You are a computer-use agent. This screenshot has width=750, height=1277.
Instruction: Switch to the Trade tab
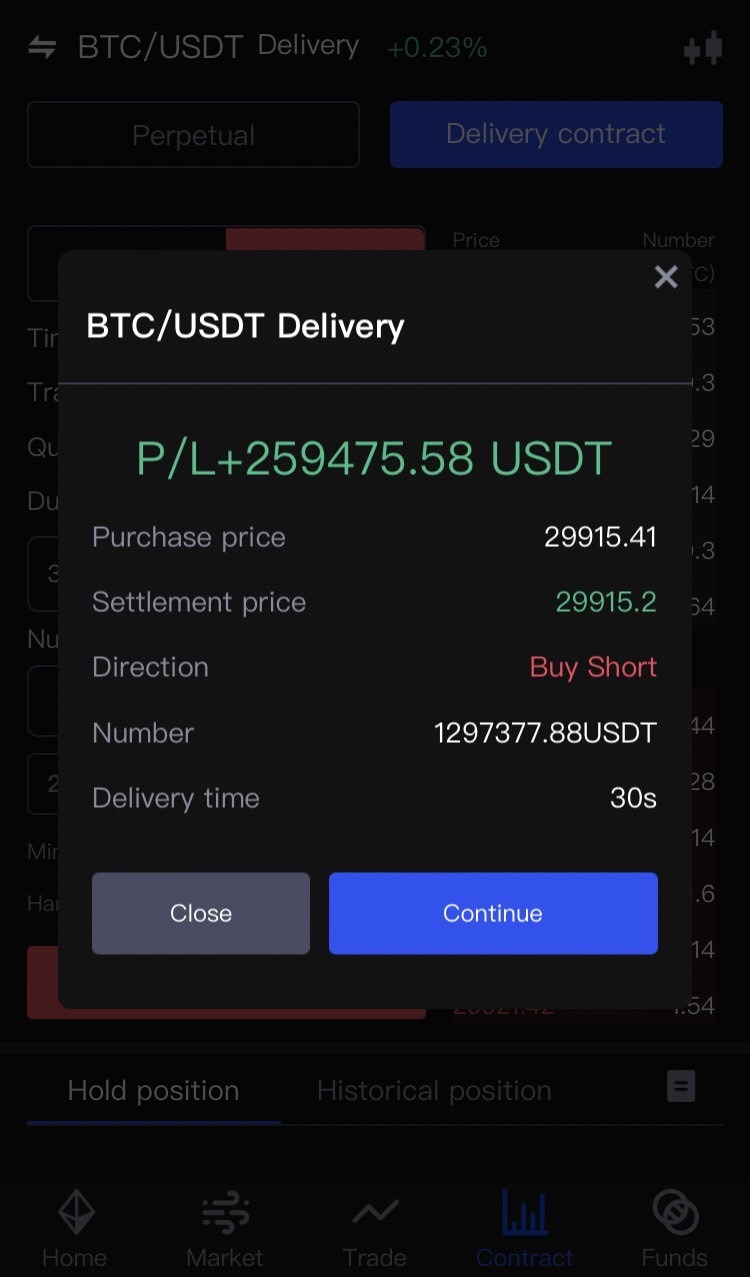[x=375, y=1228]
